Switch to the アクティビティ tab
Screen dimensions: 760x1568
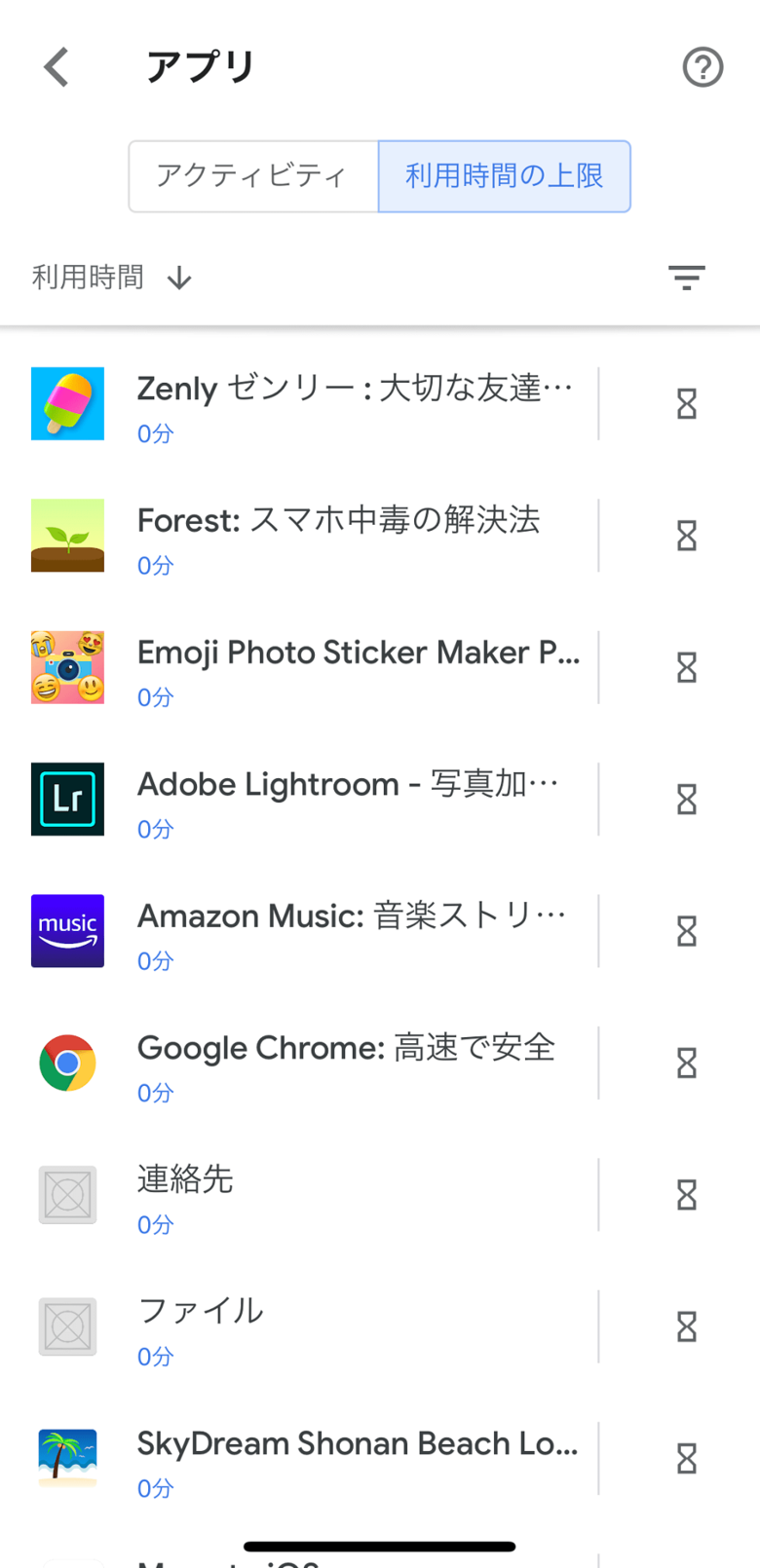pos(252,176)
